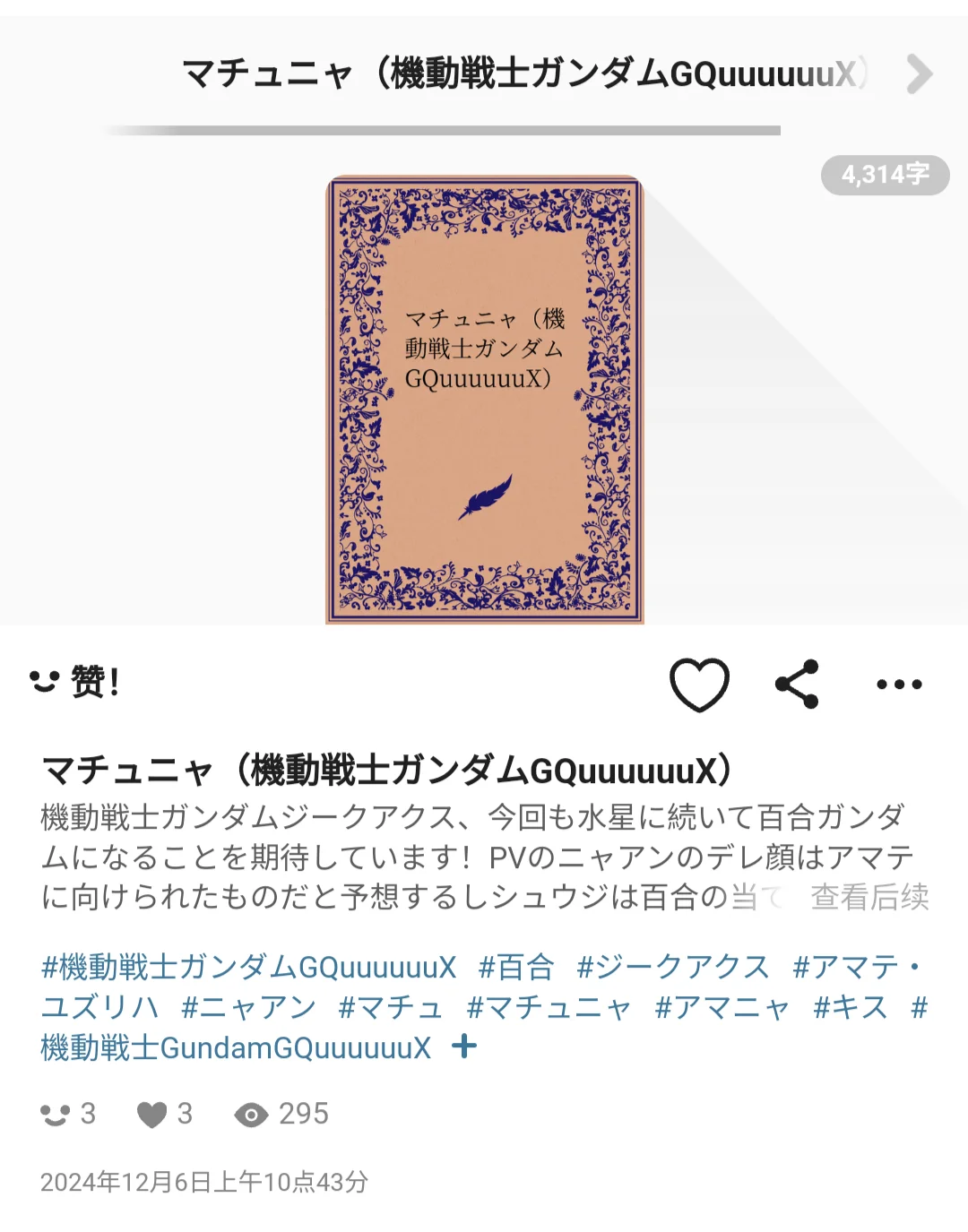Share this novel
Image resolution: width=968 pixels, height=1232 pixels.
coord(797,685)
